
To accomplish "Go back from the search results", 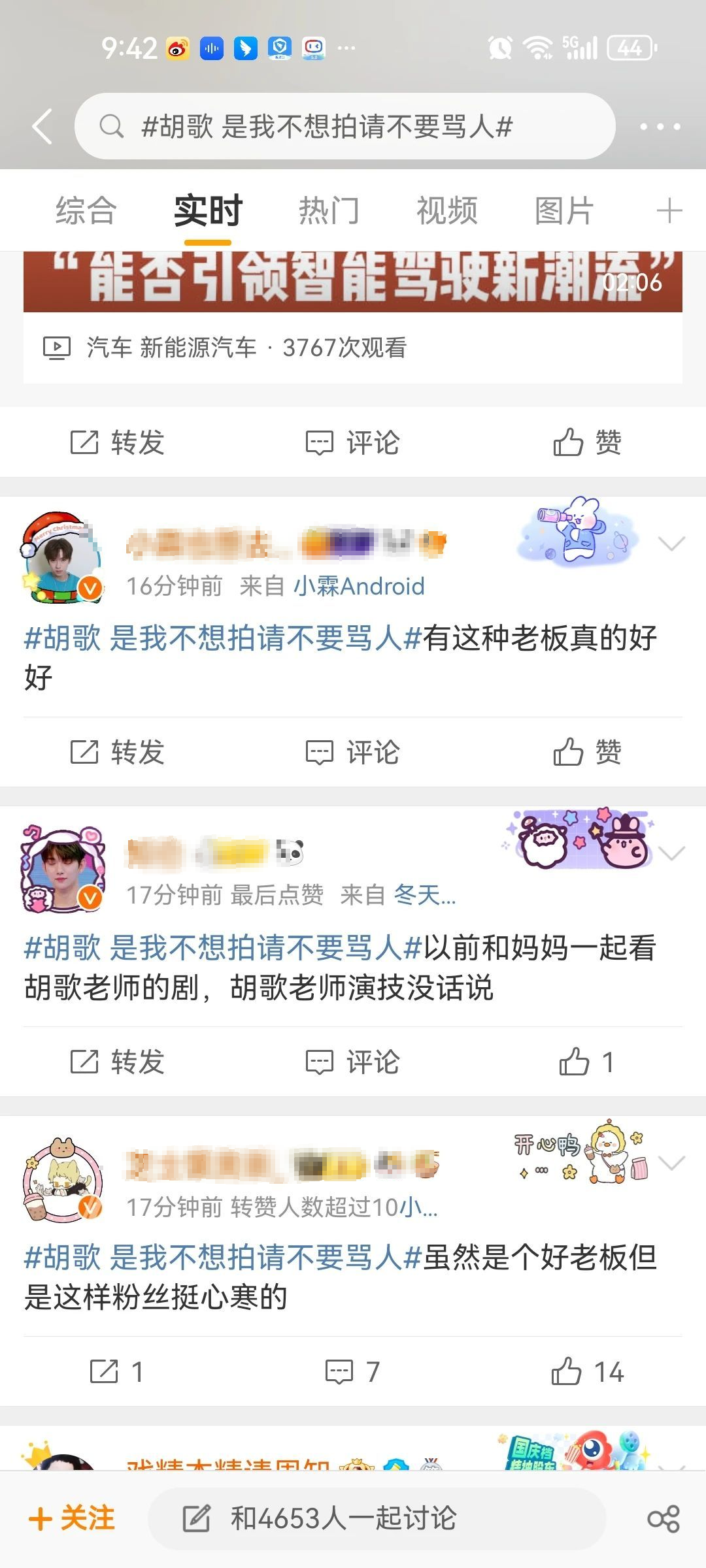I will coord(43,126).
